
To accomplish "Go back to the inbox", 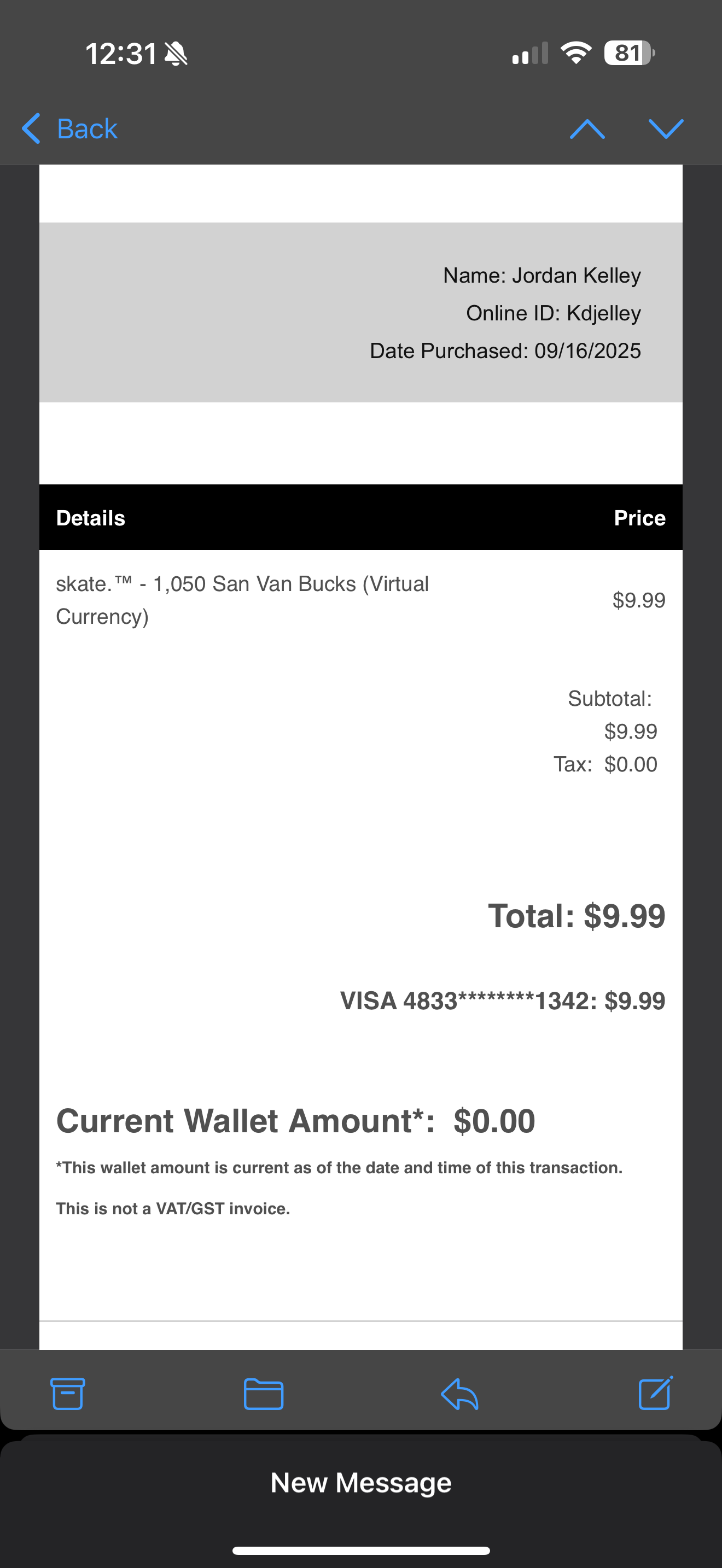I will click(x=70, y=128).
